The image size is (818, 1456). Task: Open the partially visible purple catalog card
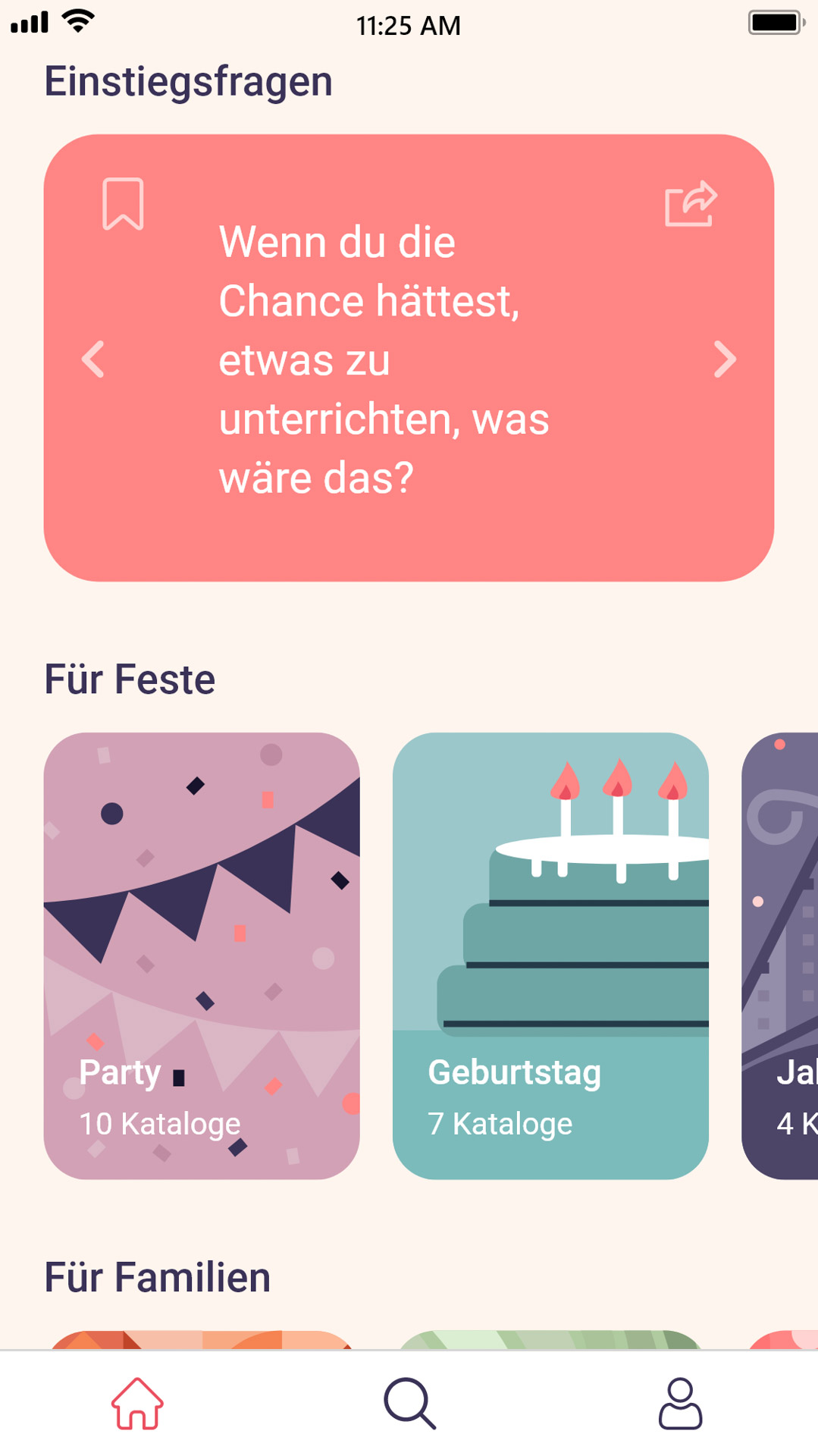[779, 955]
